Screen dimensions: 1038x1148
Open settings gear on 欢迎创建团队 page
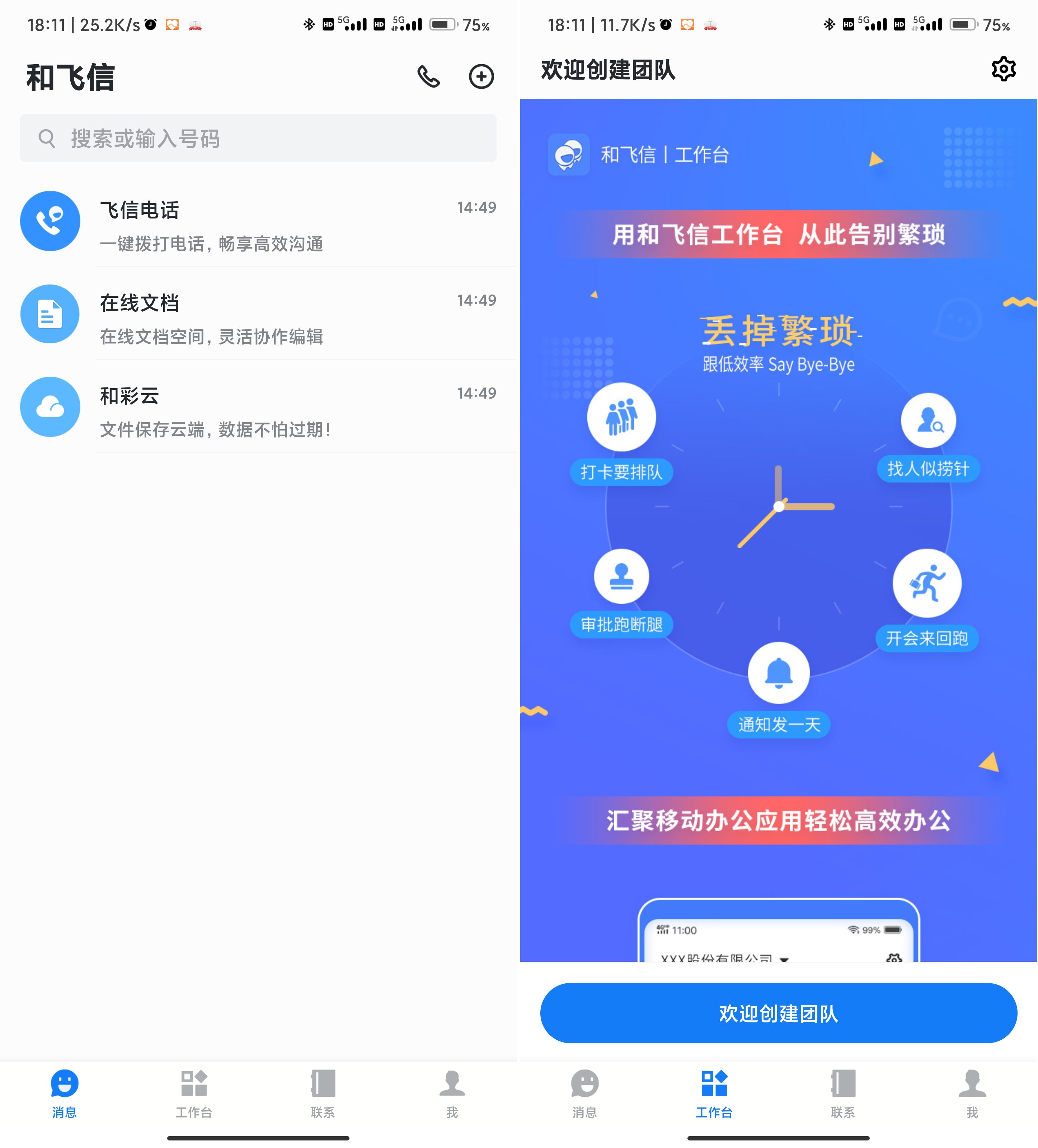[1003, 70]
